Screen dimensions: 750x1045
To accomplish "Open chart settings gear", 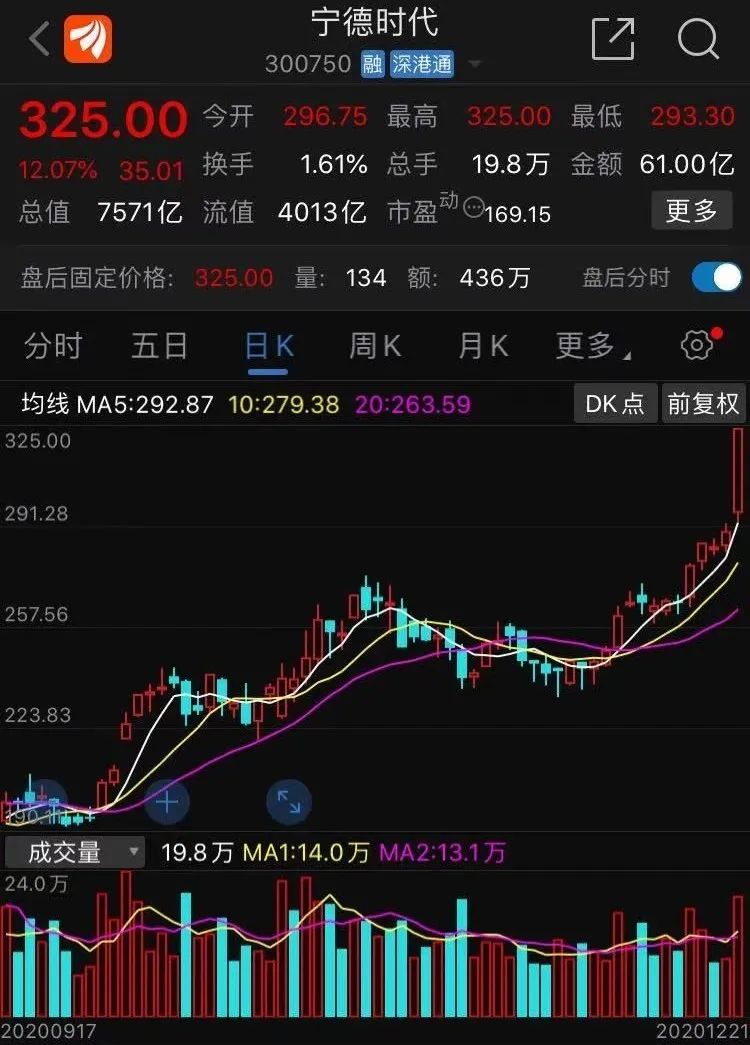I will [697, 345].
